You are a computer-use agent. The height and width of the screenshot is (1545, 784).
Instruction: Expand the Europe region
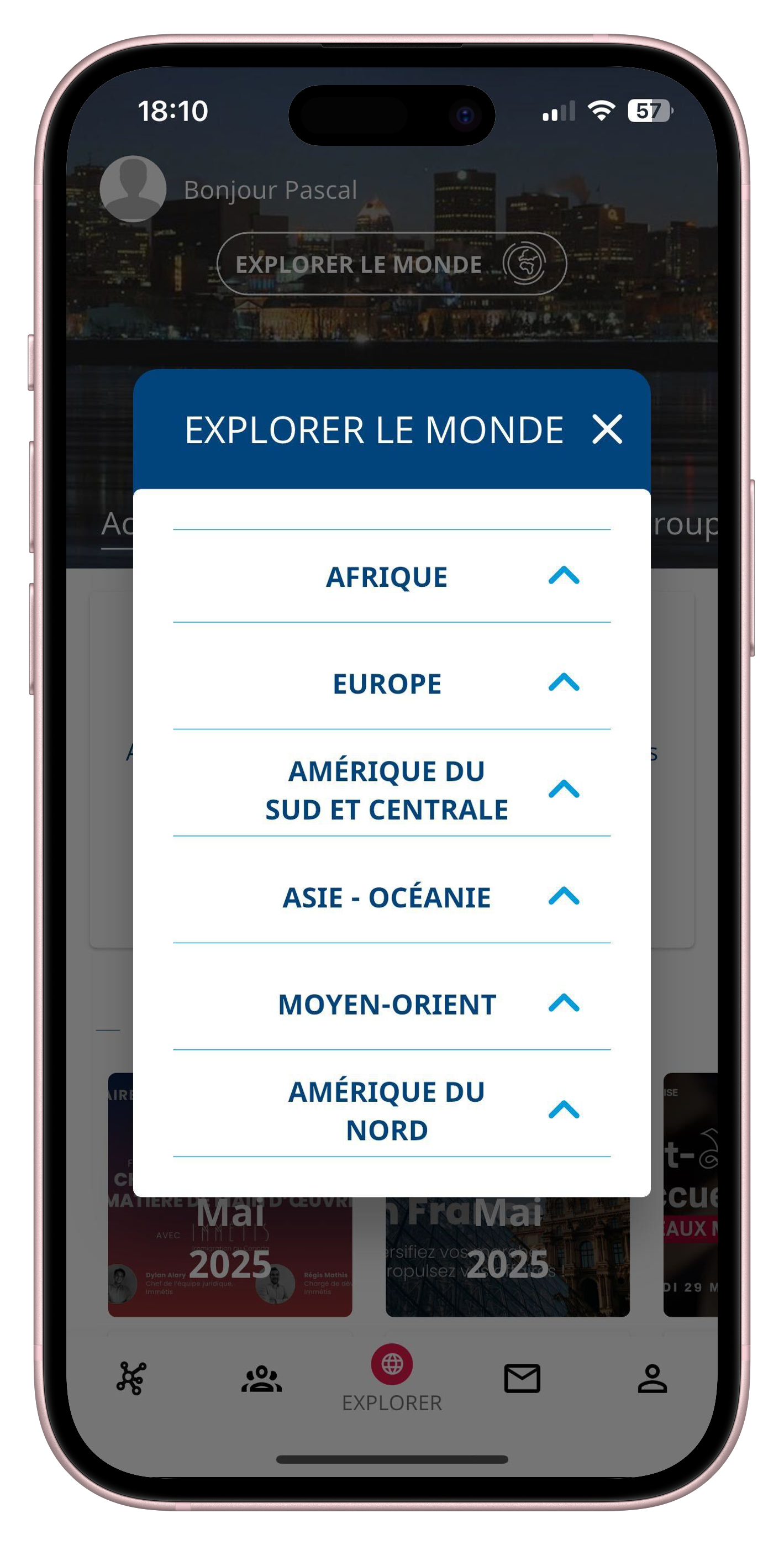[x=564, y=683]
